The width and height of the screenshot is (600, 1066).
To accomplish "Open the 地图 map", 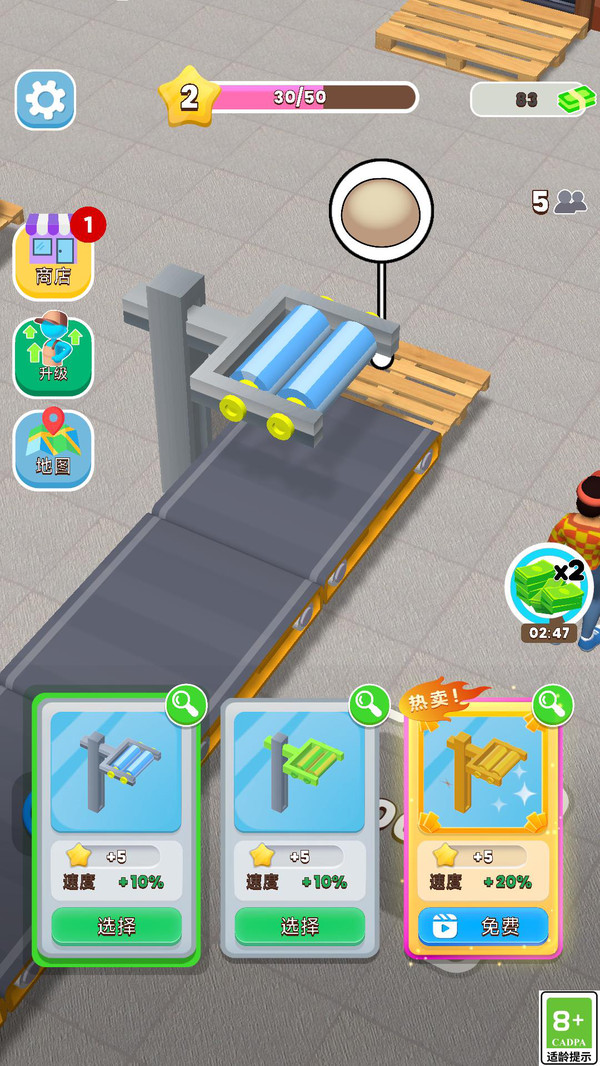I will (54, 449).
